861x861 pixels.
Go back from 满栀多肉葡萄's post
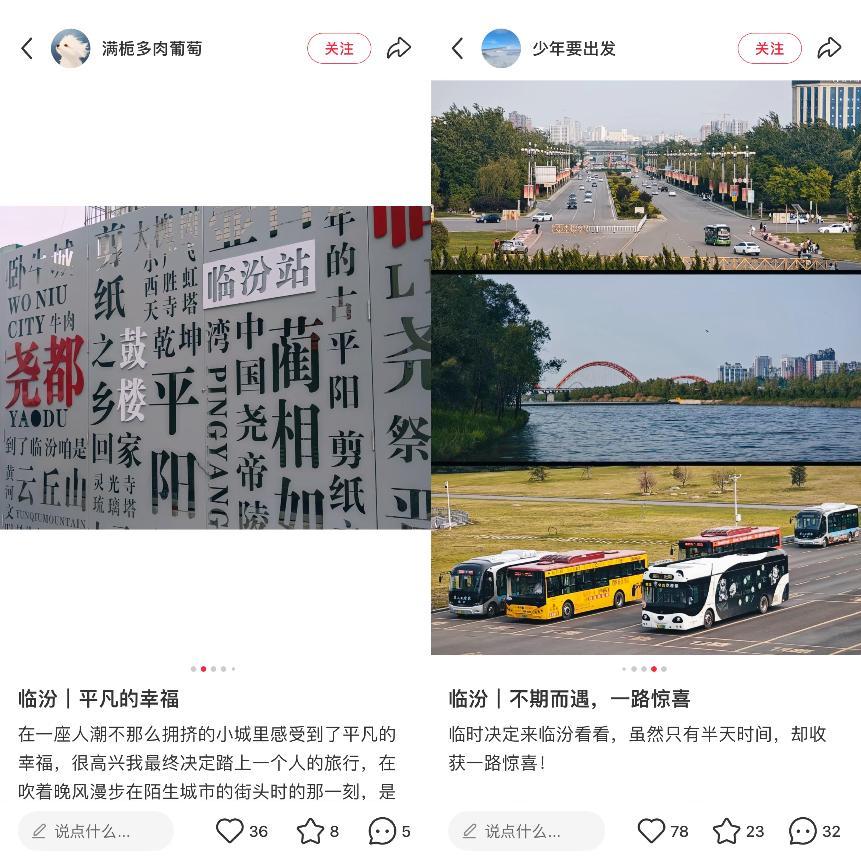tap(27, 48)
